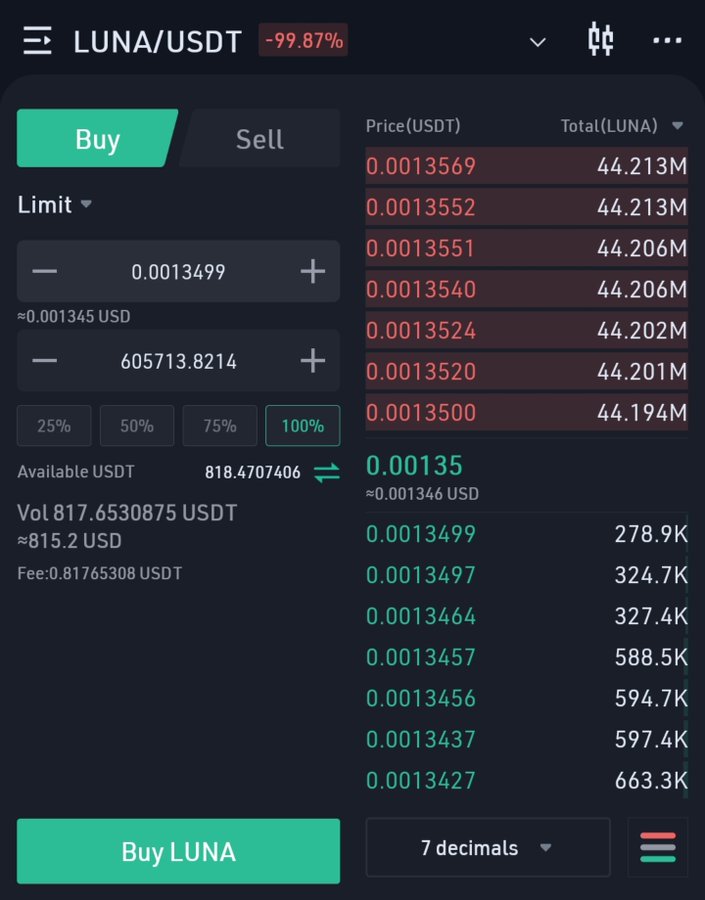Screen dimensions: 705x900
Task: Tap the transfer arrows beside Available USDT
Action: click(327, 472)
